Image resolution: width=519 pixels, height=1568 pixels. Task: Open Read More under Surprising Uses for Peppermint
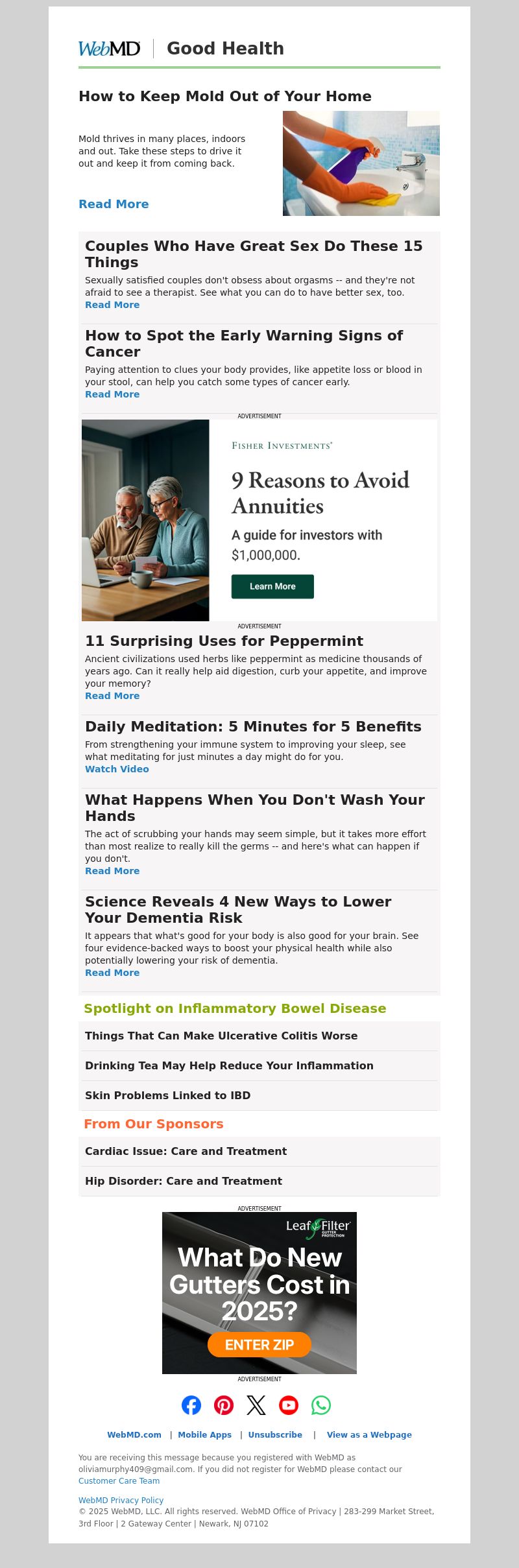[x=112, y=696]
